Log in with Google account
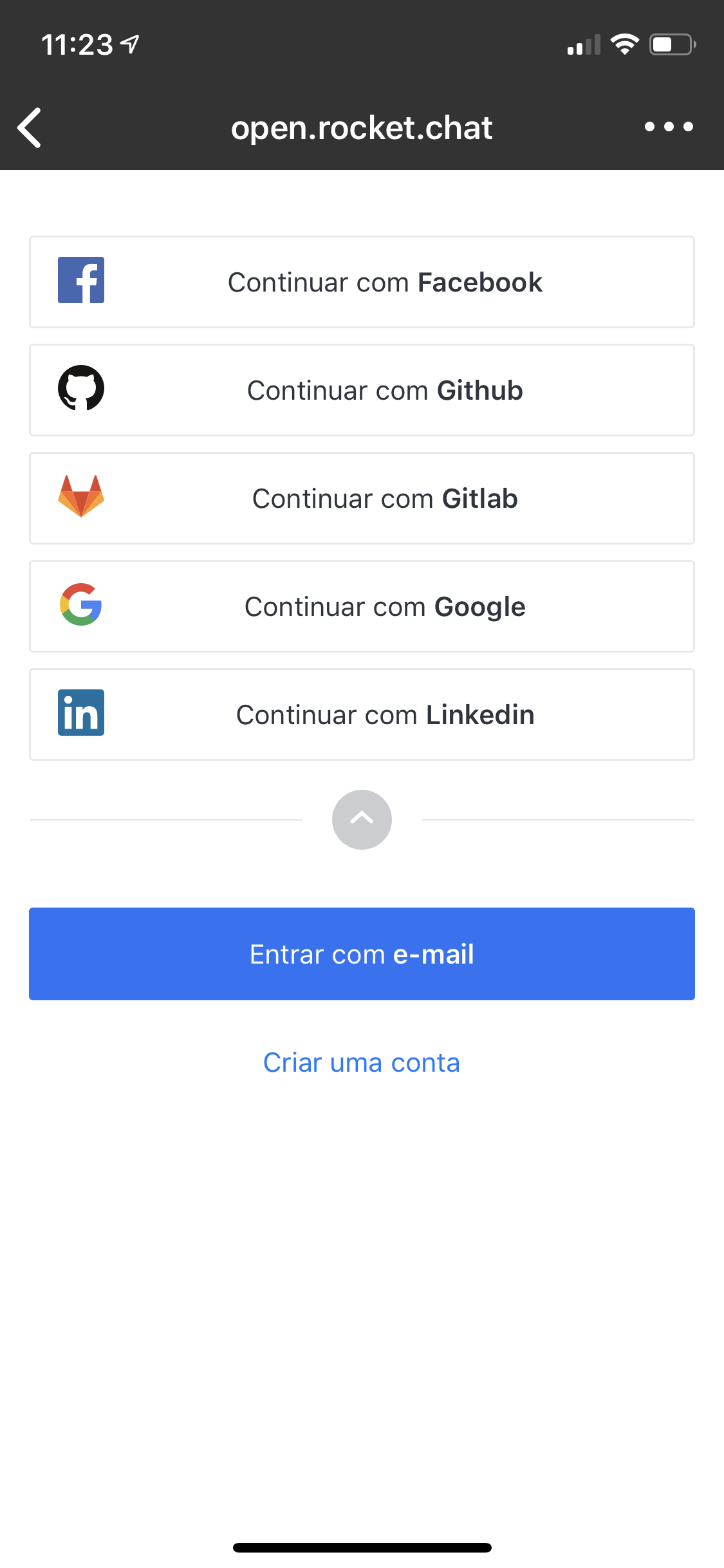Image resolution: width=724 pixels, height=1568 pixels. 362,606
